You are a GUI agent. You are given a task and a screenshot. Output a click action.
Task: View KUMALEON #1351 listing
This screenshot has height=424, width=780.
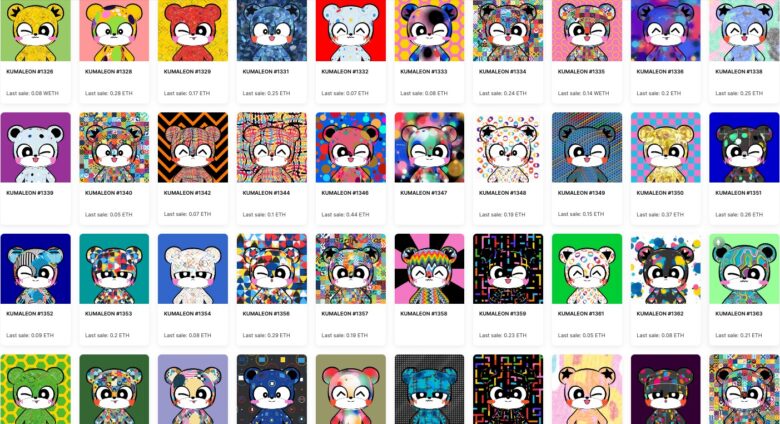(x=744, y=147)
